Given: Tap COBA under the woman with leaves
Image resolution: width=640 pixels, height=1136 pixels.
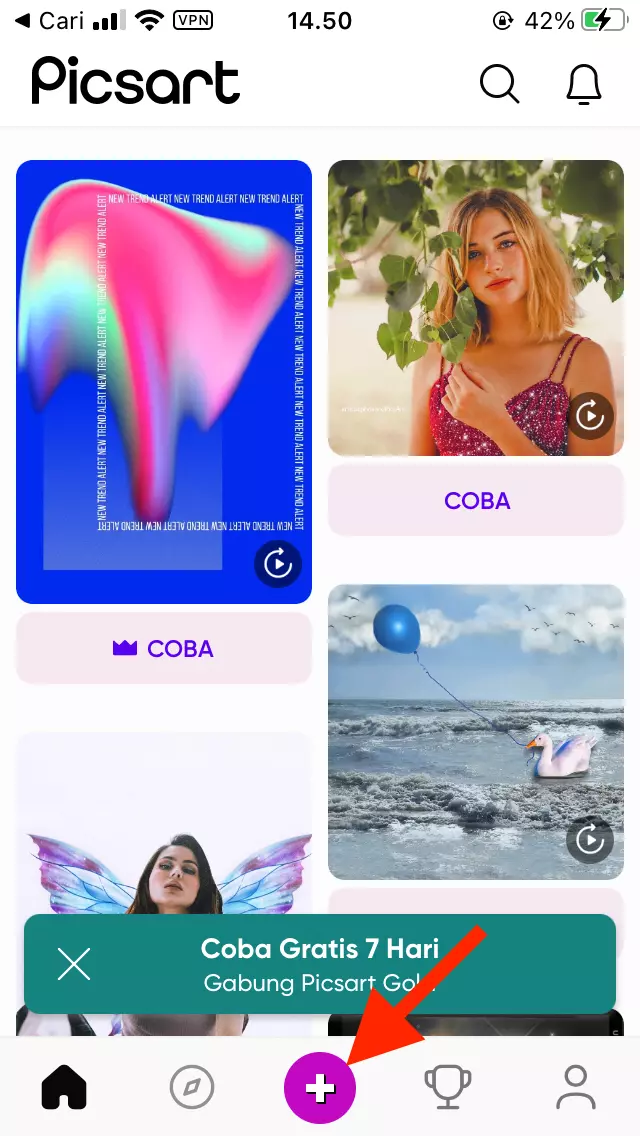Looking at the screenshot, I should pos(476,500).
